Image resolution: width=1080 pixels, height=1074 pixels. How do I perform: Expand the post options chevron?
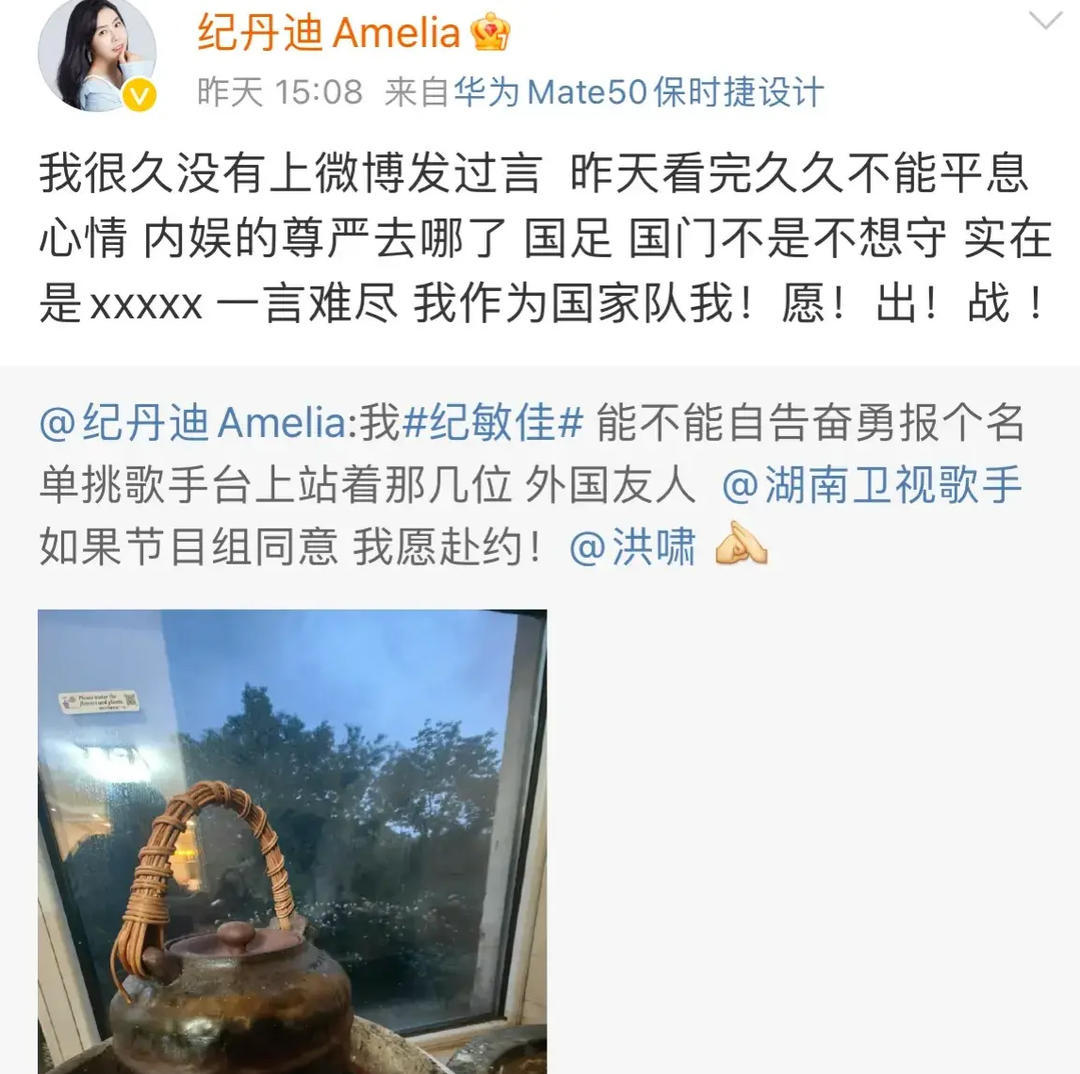click(x=1046, y=20)
